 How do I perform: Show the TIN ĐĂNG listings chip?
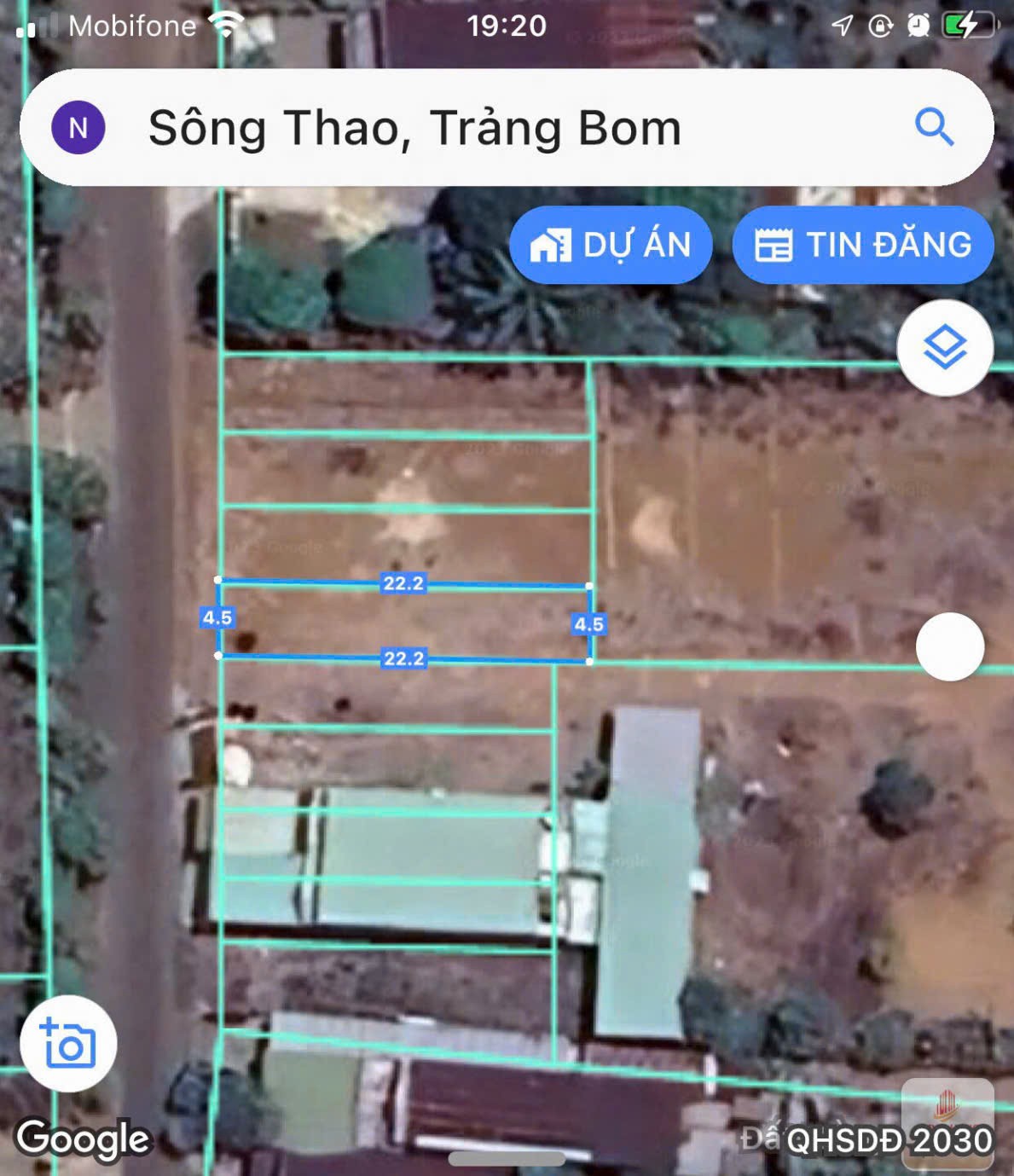[862, 245]
